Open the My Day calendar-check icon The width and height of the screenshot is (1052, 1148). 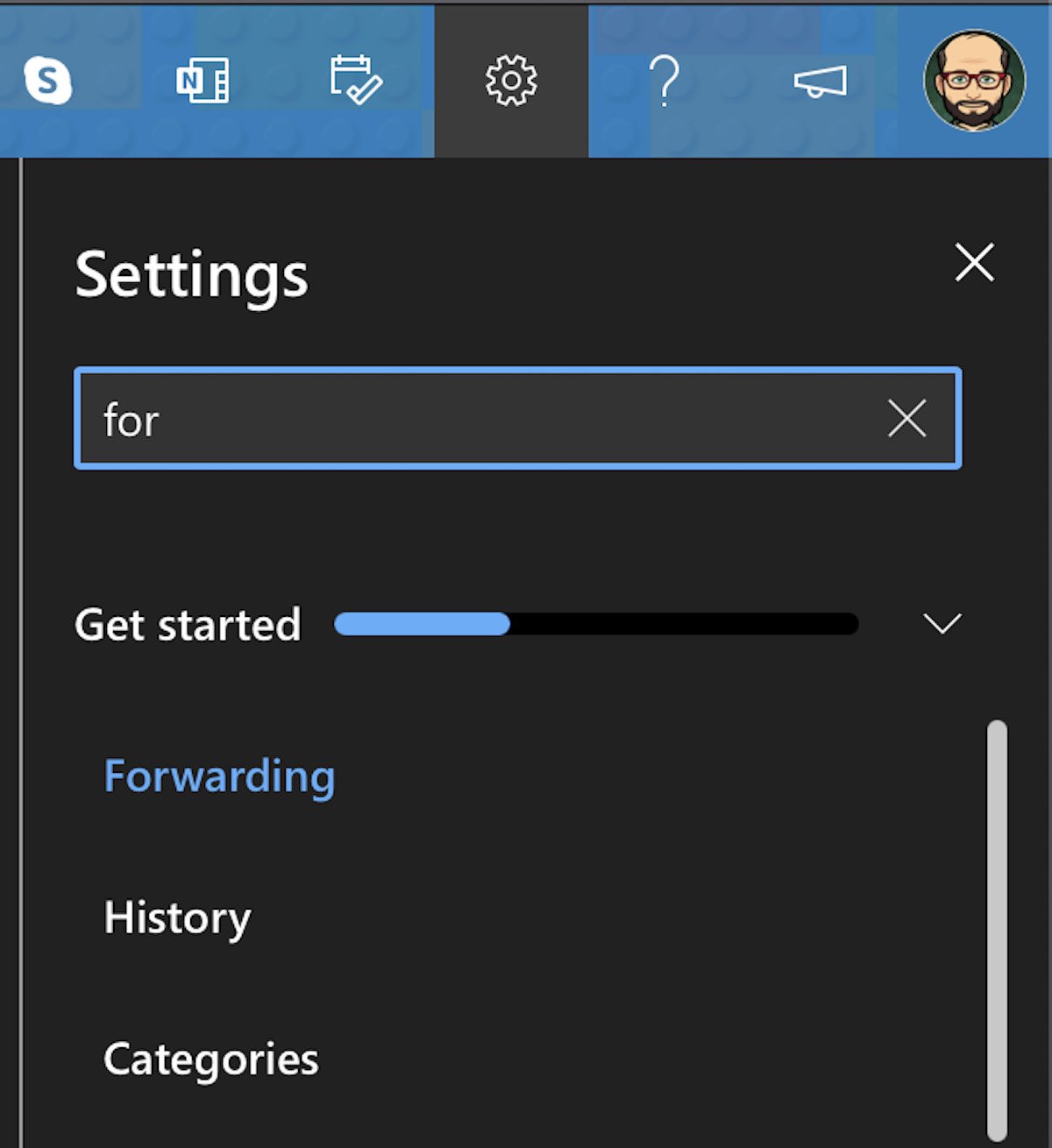pyautogui.click(x=356, y=81)
